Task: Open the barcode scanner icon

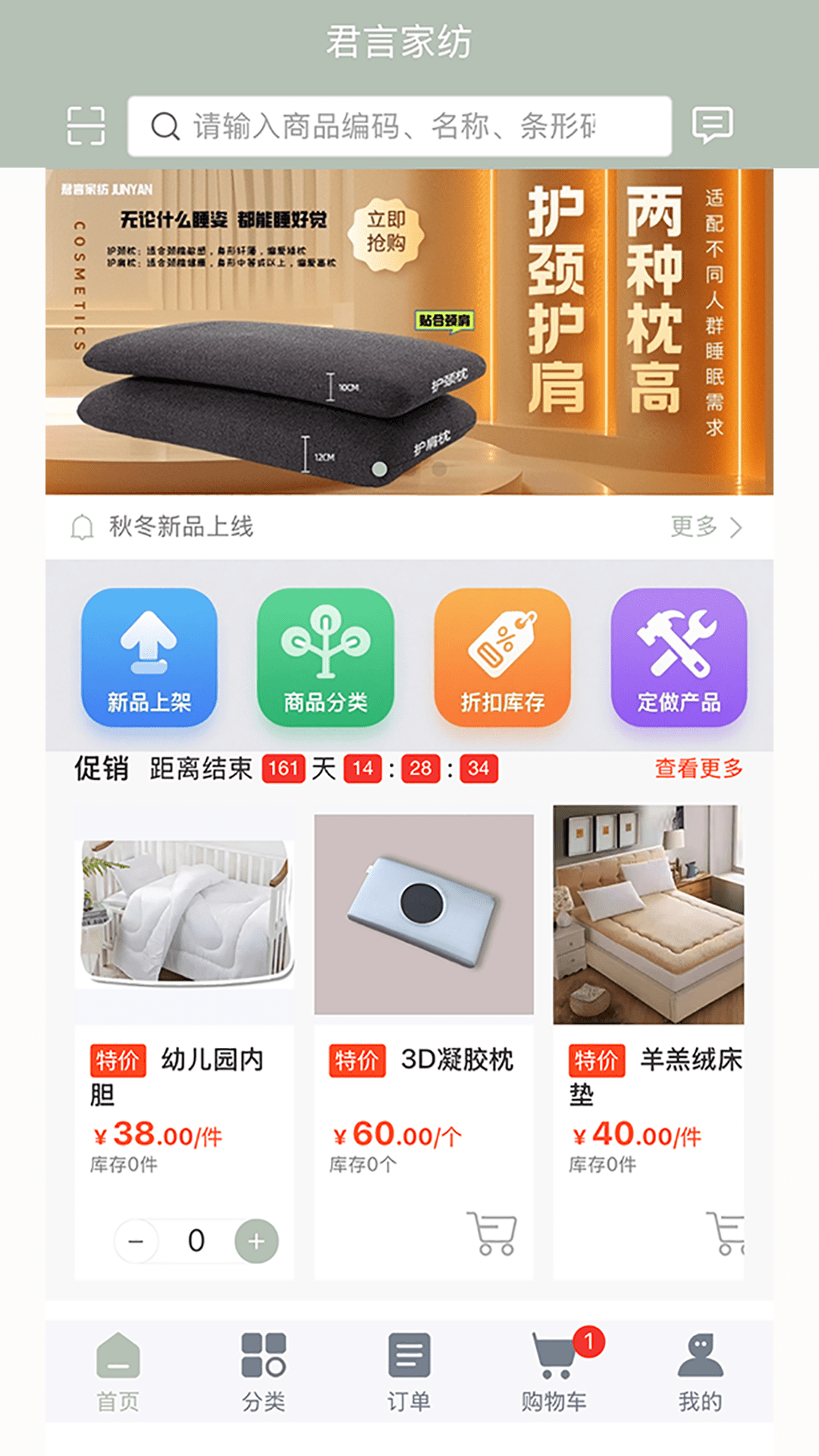Action: point(86,127)
